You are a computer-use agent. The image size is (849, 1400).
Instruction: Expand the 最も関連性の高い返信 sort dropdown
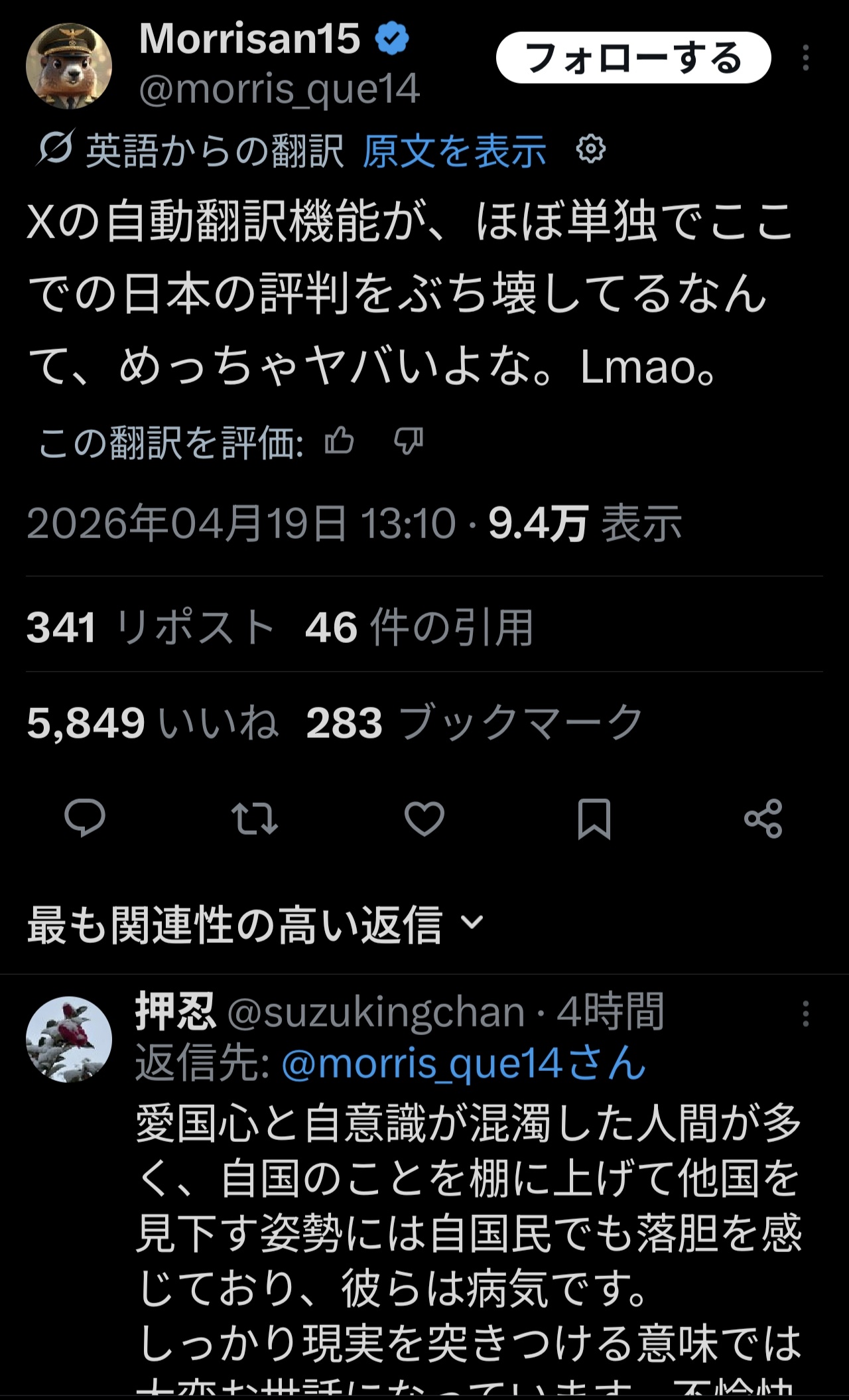pos(255,924)
